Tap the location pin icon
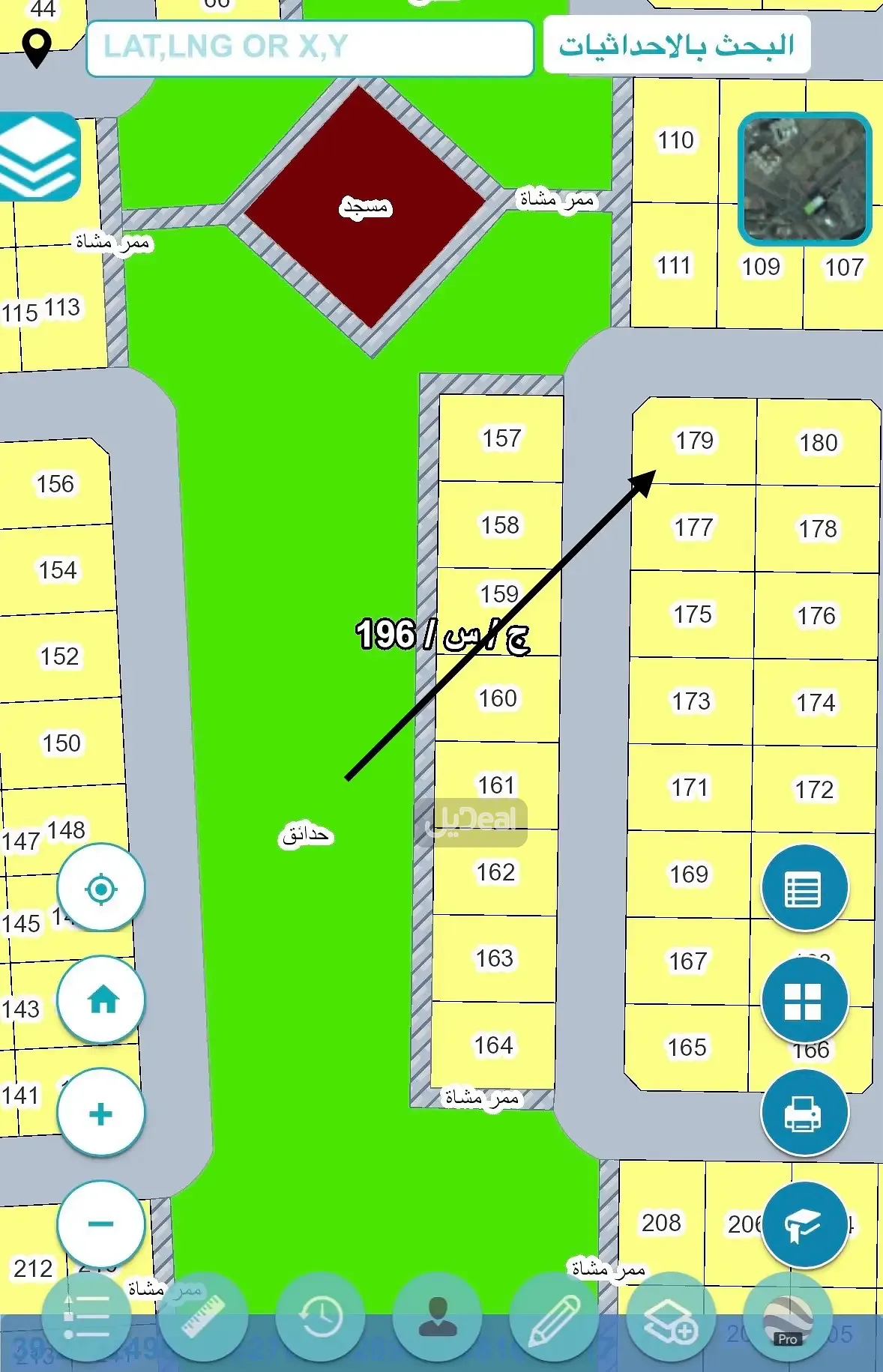The image size is (883, 1372). pyautogui.click(x=37, y=48)
